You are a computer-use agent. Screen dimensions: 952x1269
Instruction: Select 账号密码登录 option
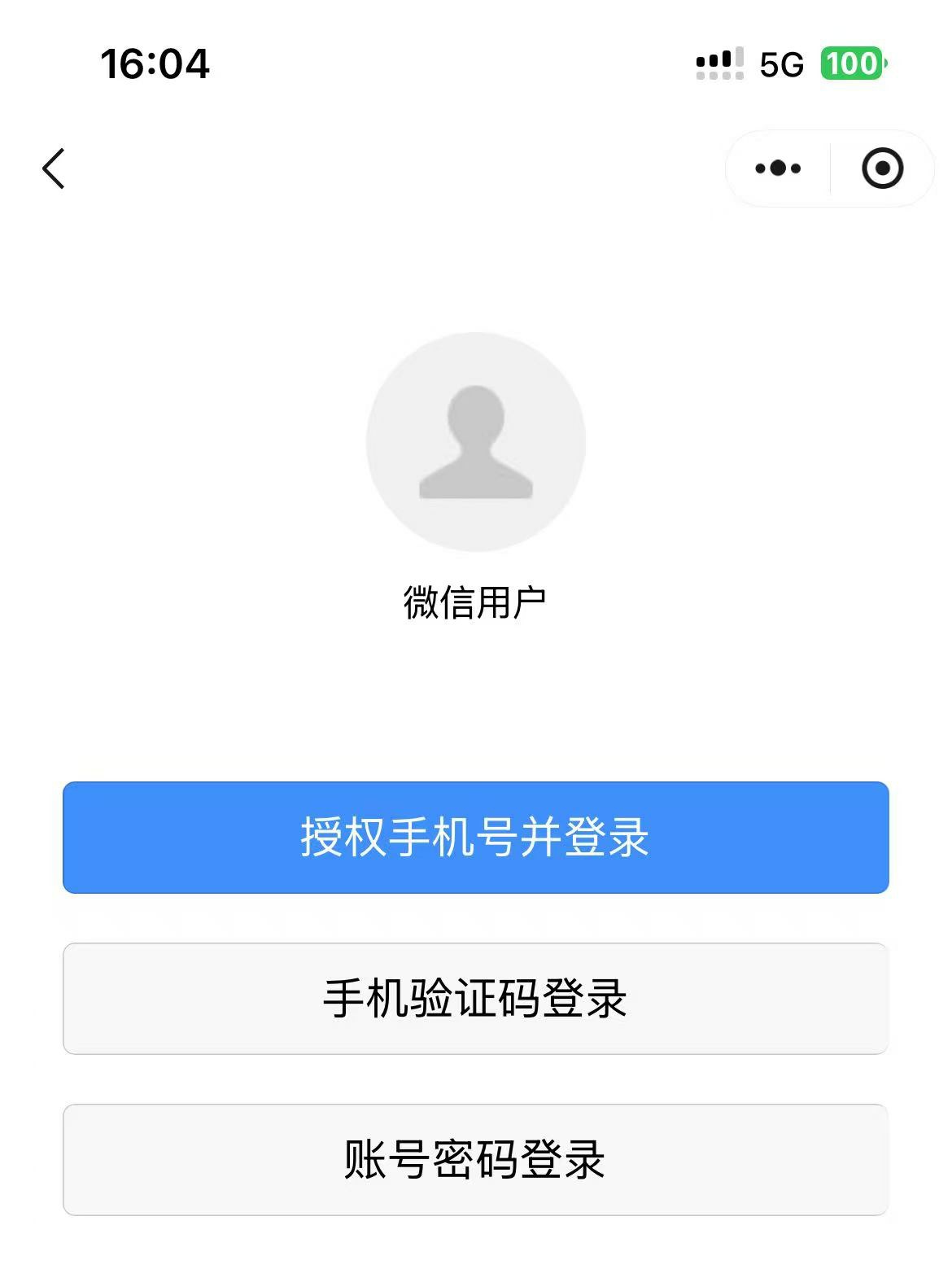476,1159
